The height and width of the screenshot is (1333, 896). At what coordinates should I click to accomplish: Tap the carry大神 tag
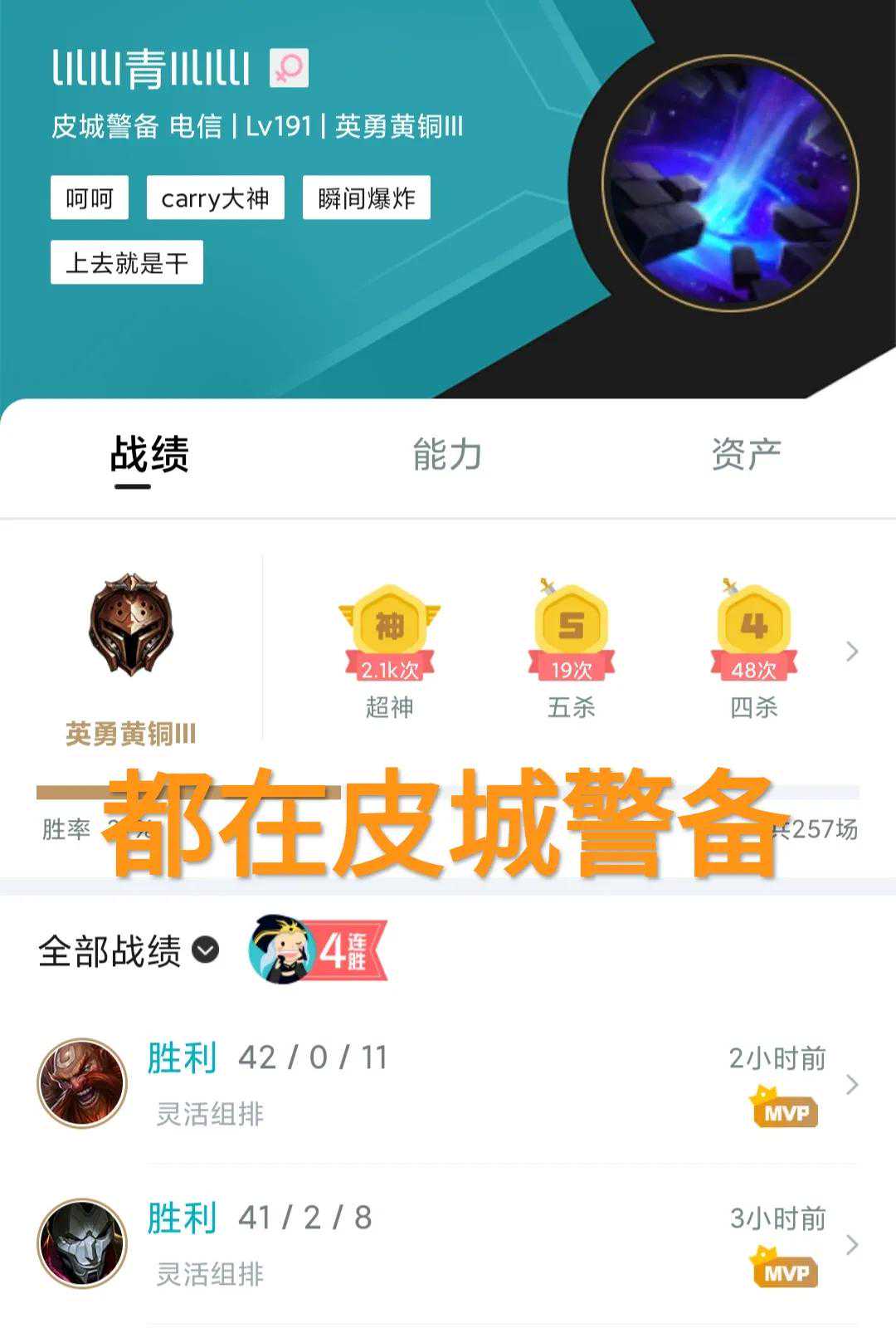[x=215, y=198]
